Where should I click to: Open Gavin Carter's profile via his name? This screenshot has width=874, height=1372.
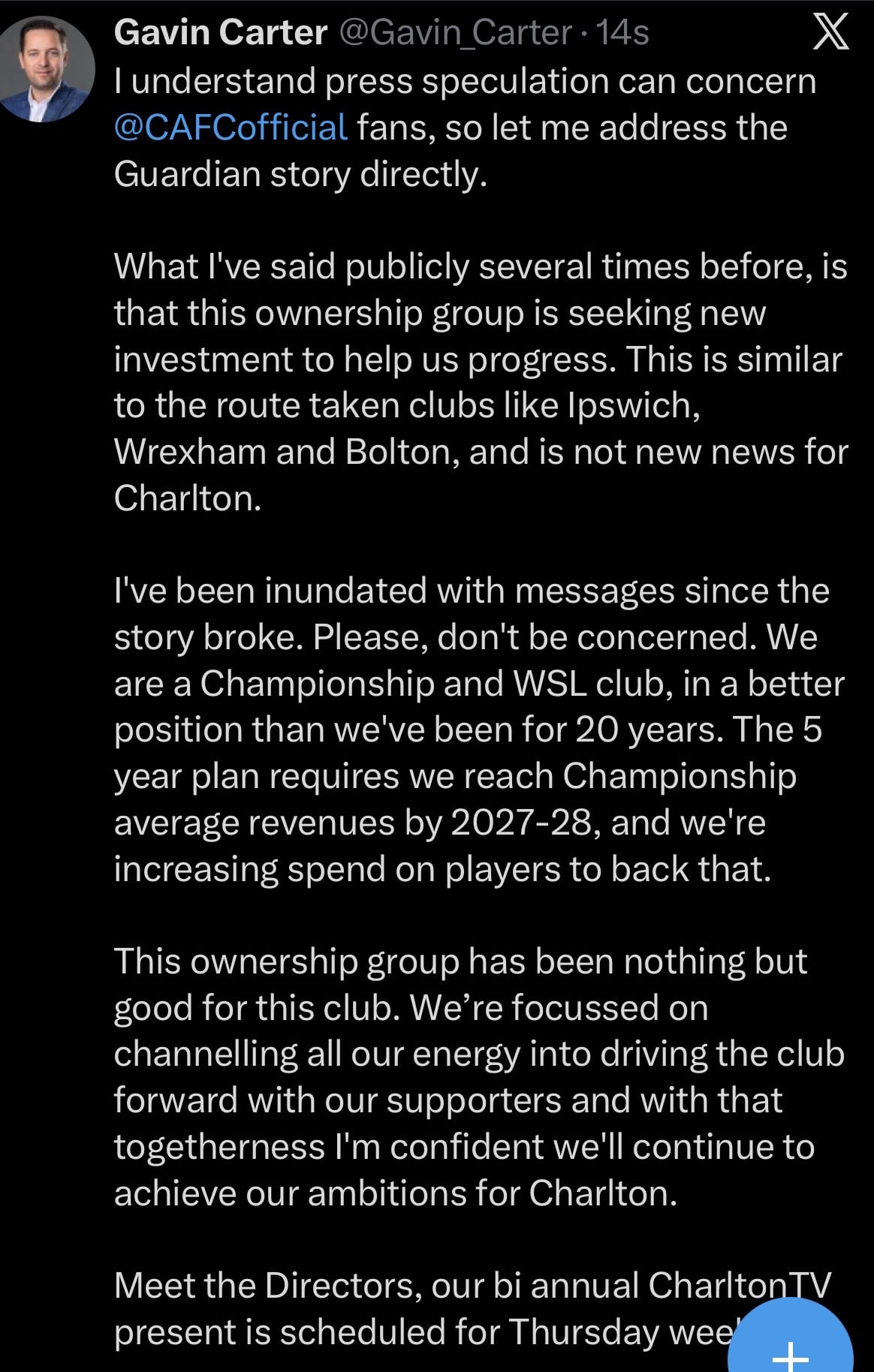click(221, 32)
